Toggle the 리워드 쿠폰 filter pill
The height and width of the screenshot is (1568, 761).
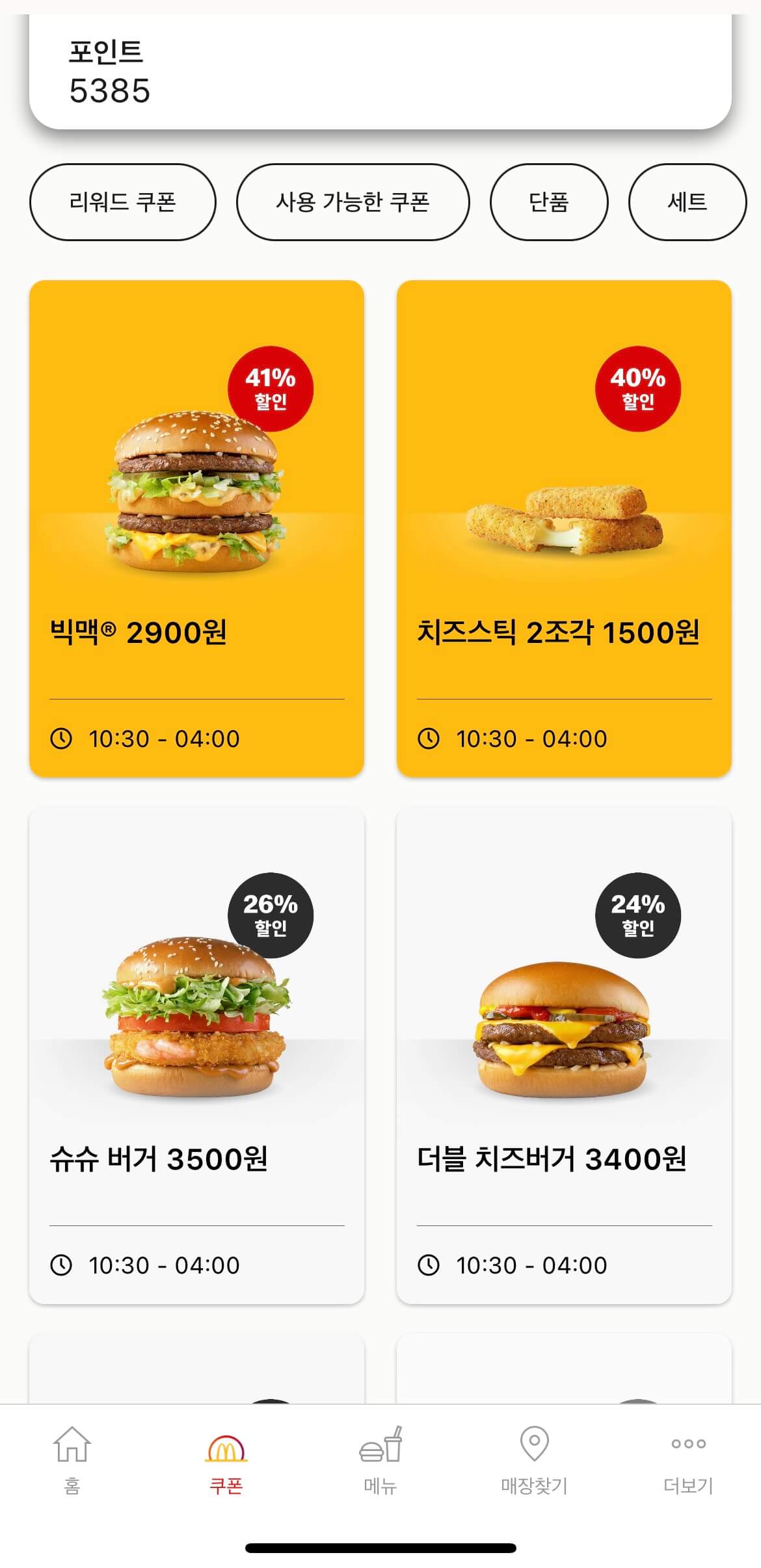[122, 202]
